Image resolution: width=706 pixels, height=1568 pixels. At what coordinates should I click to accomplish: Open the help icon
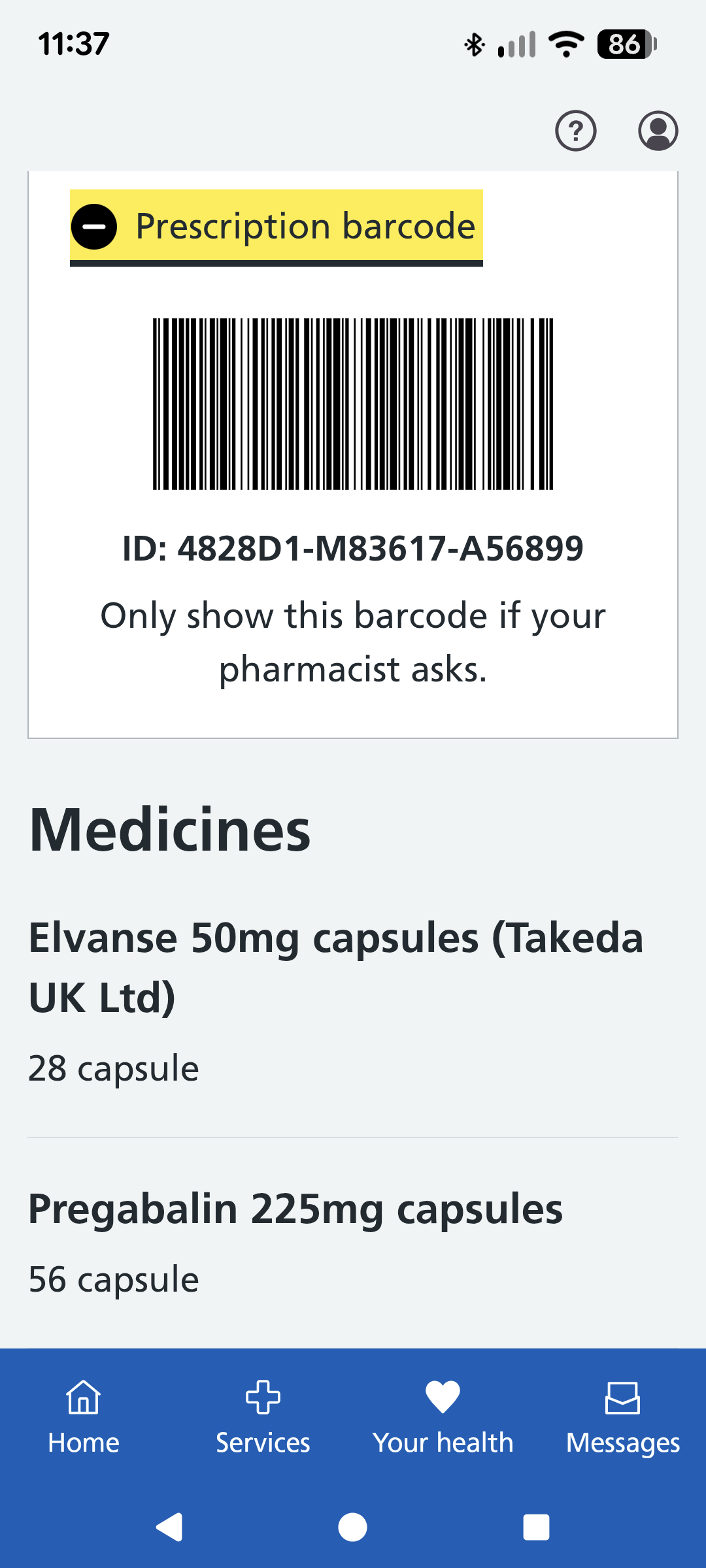[x=576, y=131]
